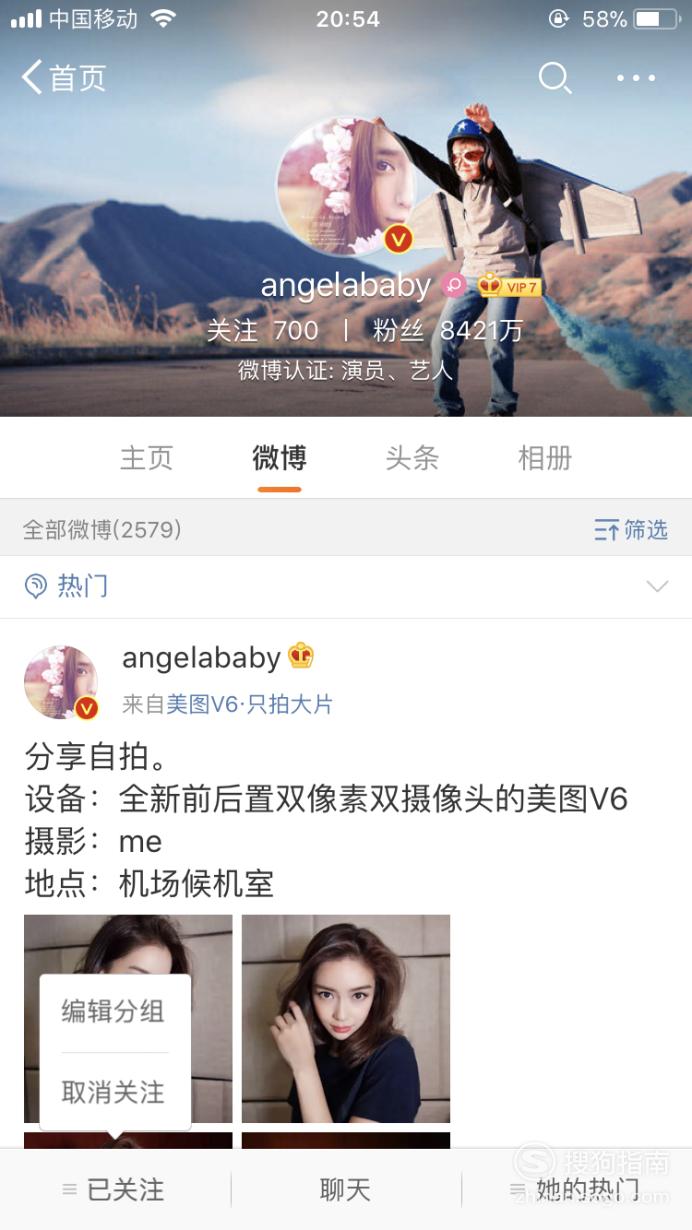Go back to 首页
Screen dimensions: 692x1230
tap(64, 78)
